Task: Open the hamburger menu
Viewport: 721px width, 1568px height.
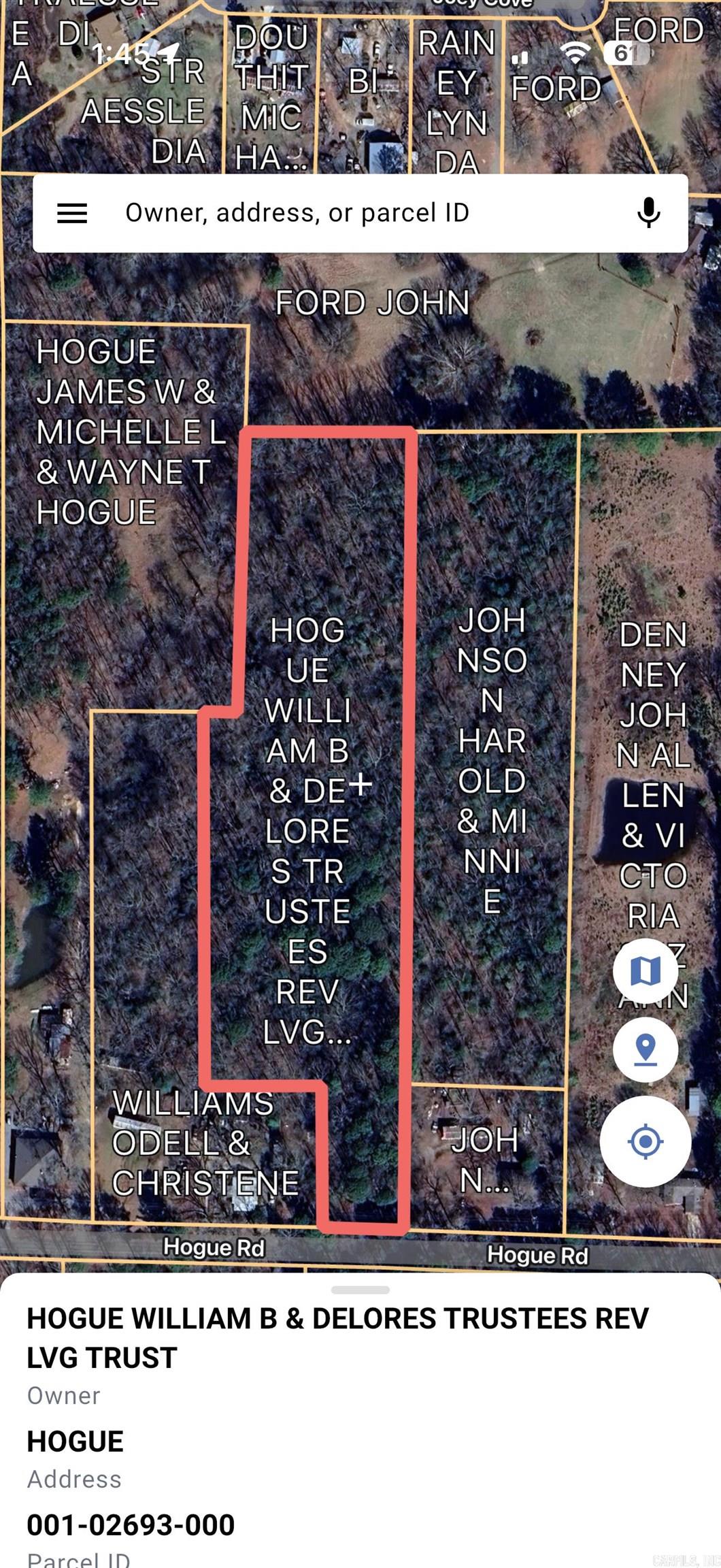Action: (72, 213)
